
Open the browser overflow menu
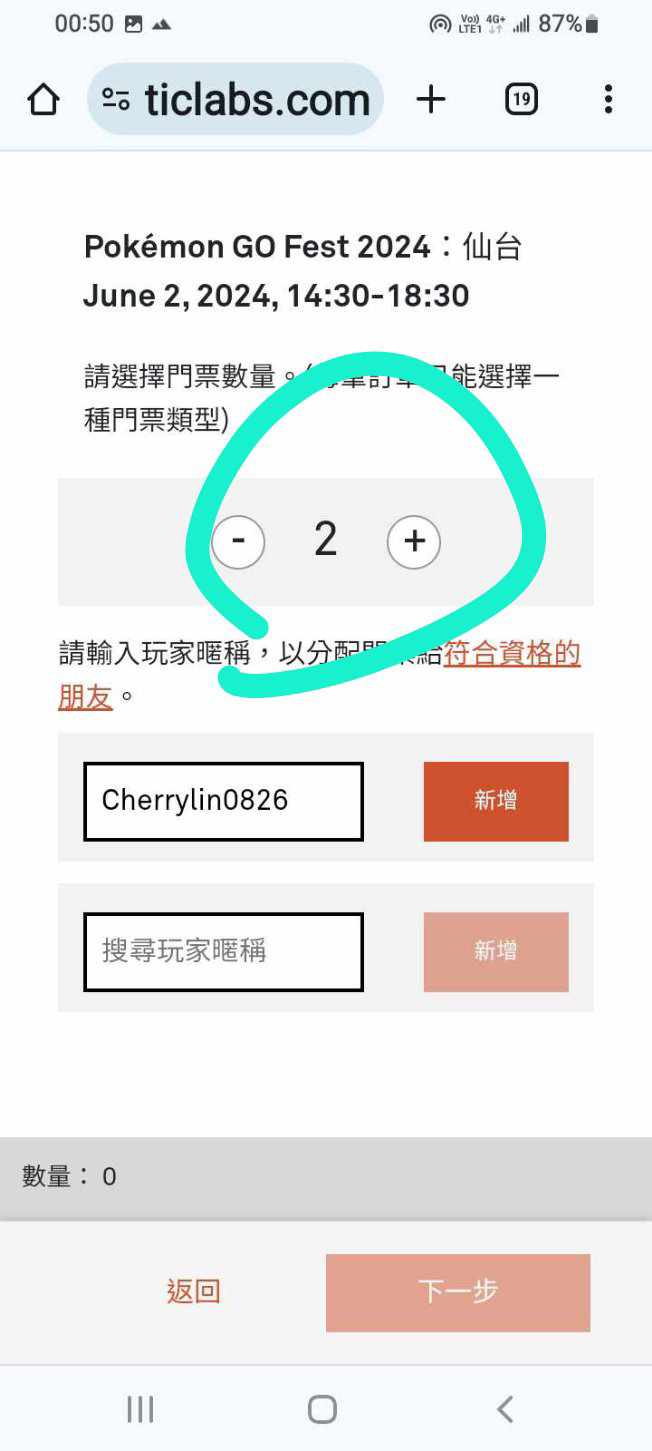[x=608, y=99]
